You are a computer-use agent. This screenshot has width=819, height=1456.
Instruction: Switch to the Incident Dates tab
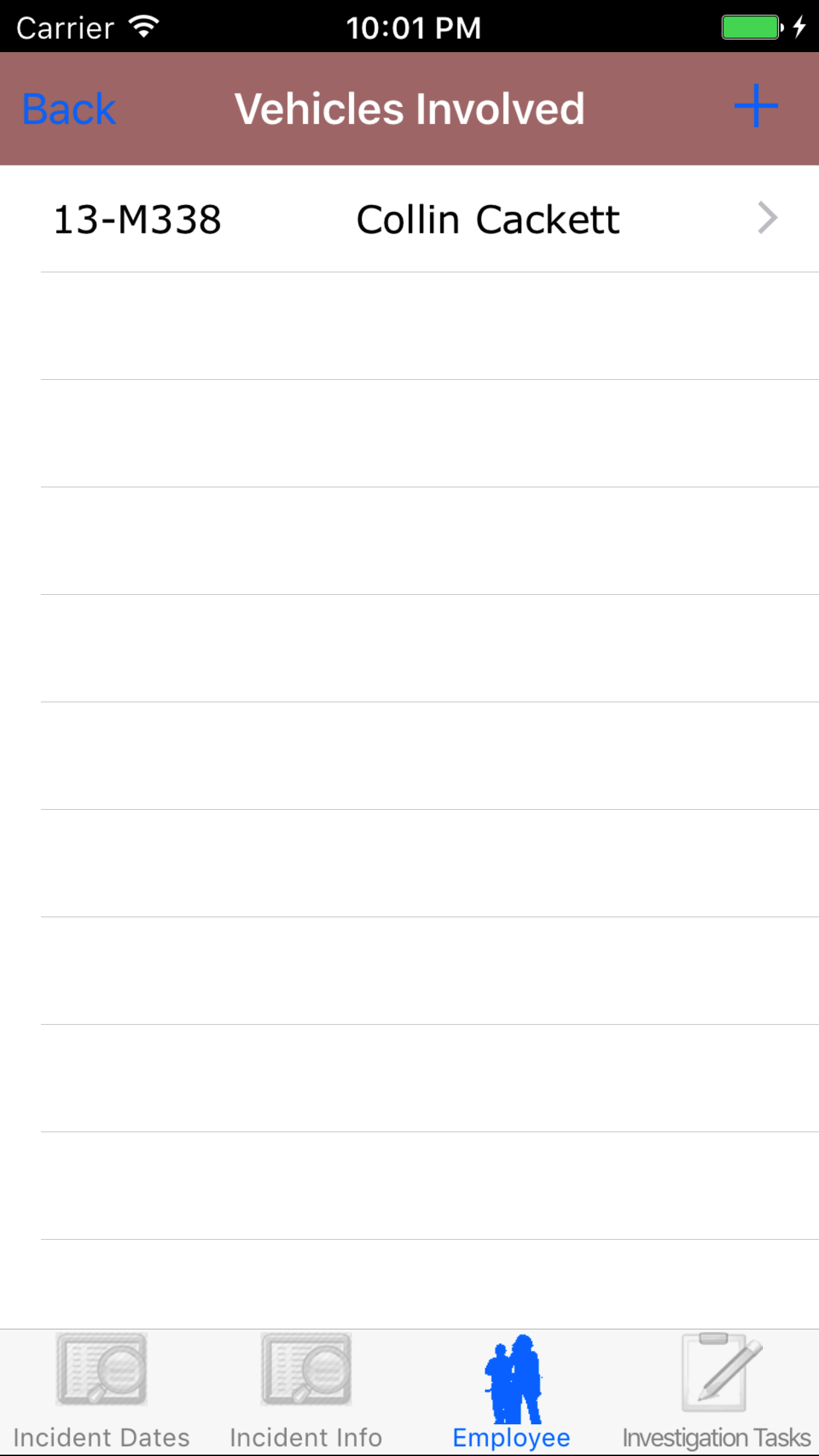pyautogui.click(x=102, y=1391)
